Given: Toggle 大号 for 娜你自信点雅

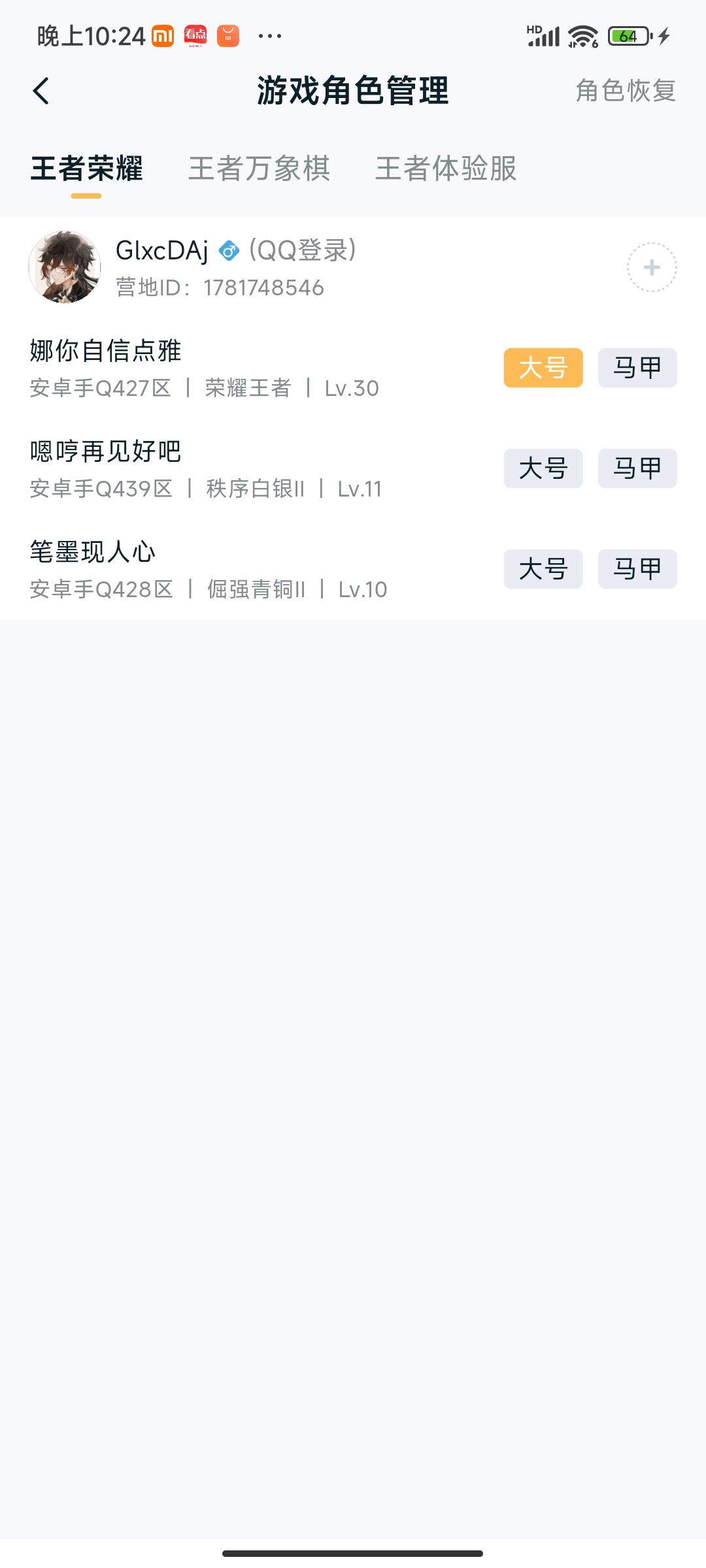Looking at the screenshot, I should [543, 368].
